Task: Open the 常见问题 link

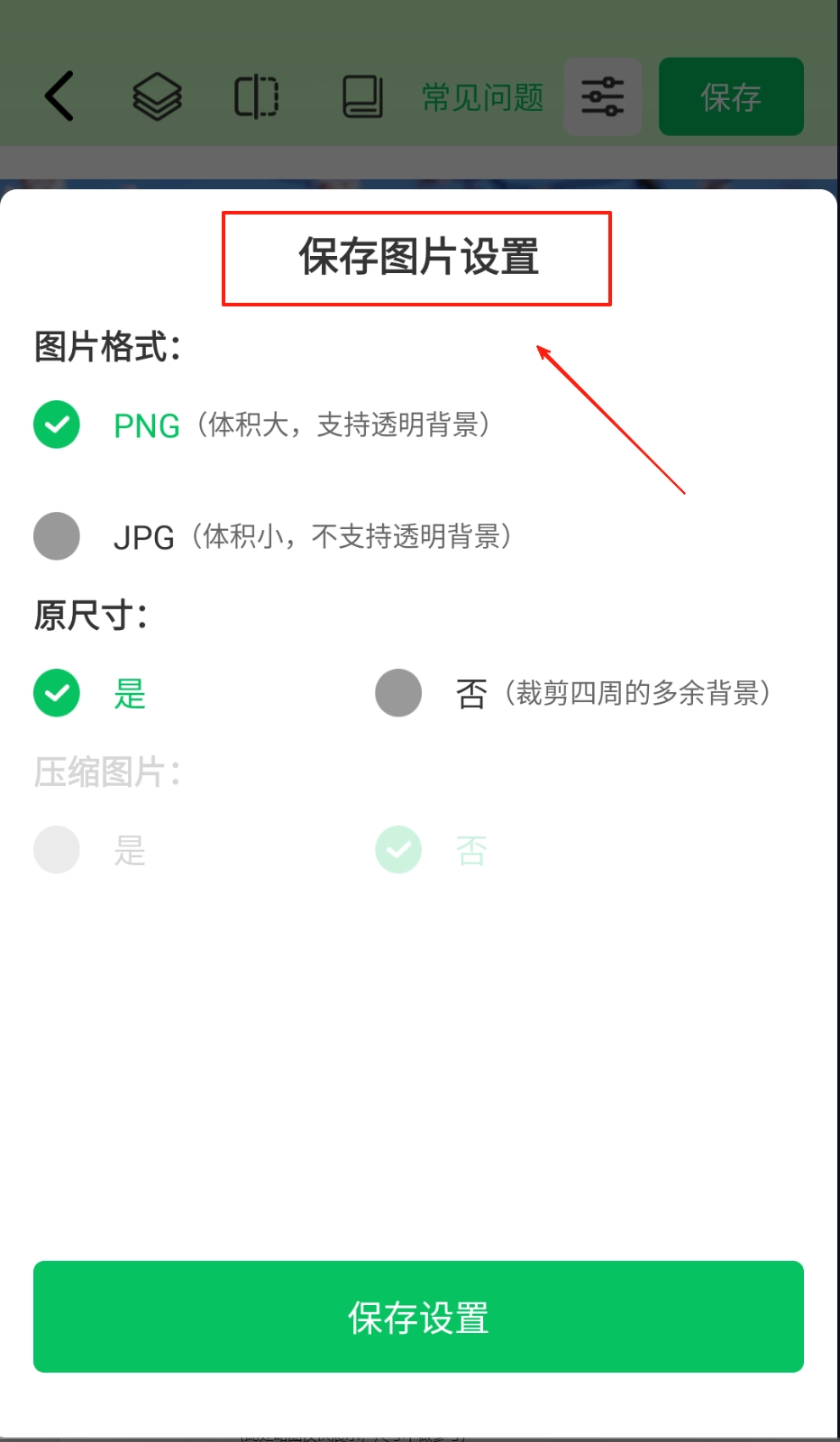Action: pos(483,97)
